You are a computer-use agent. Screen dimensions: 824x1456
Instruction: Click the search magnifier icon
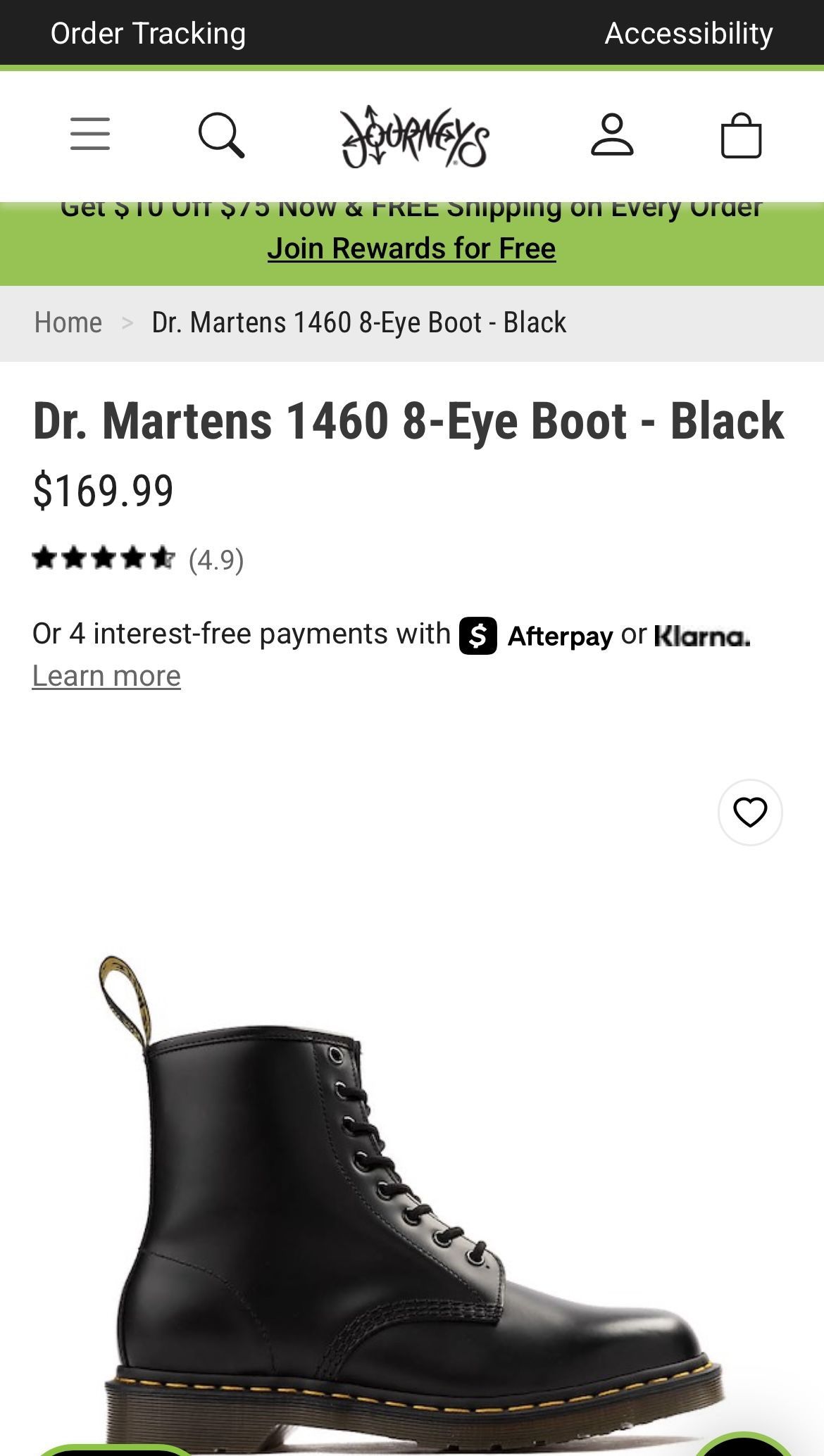click(x=222, y=134)
